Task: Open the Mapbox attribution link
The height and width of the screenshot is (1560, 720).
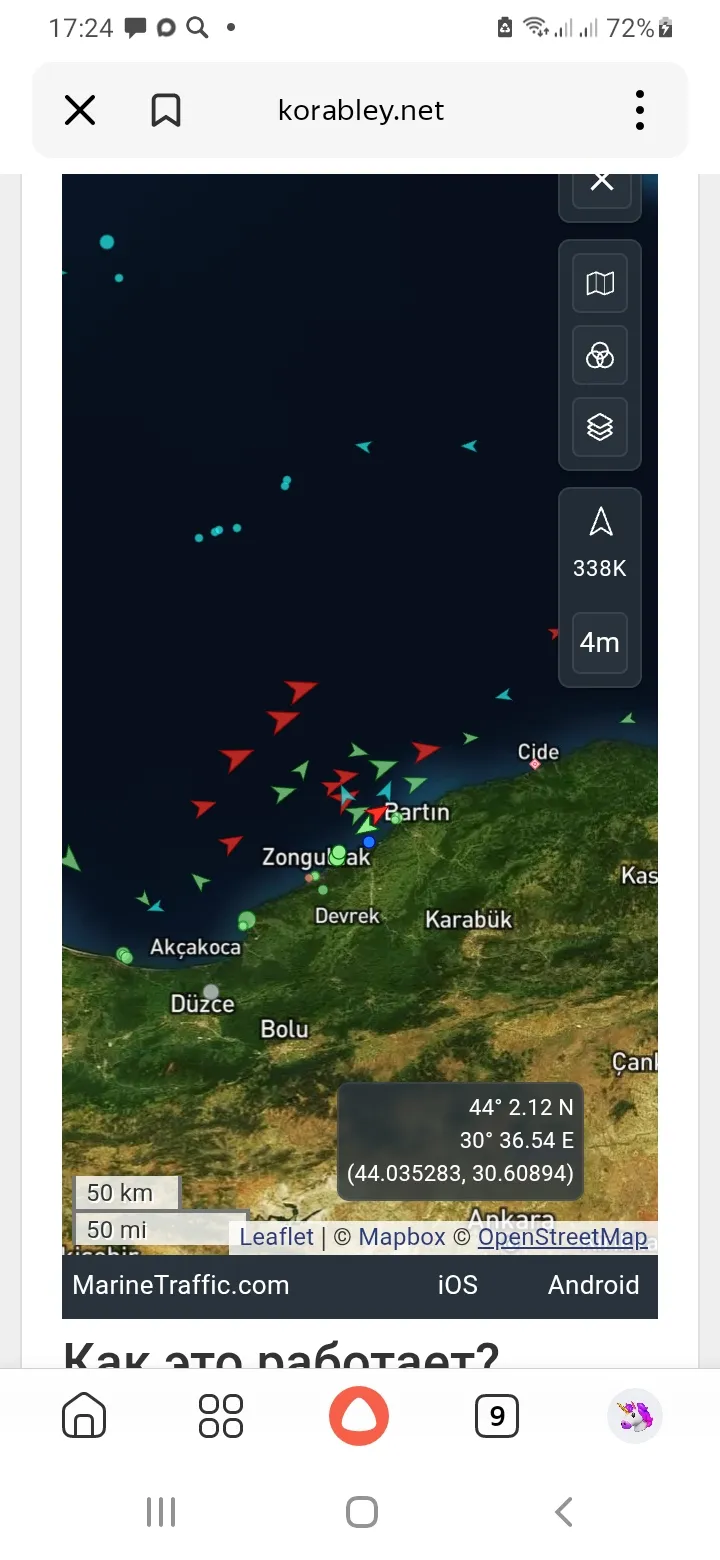Action: click(x=402, y=1237)
